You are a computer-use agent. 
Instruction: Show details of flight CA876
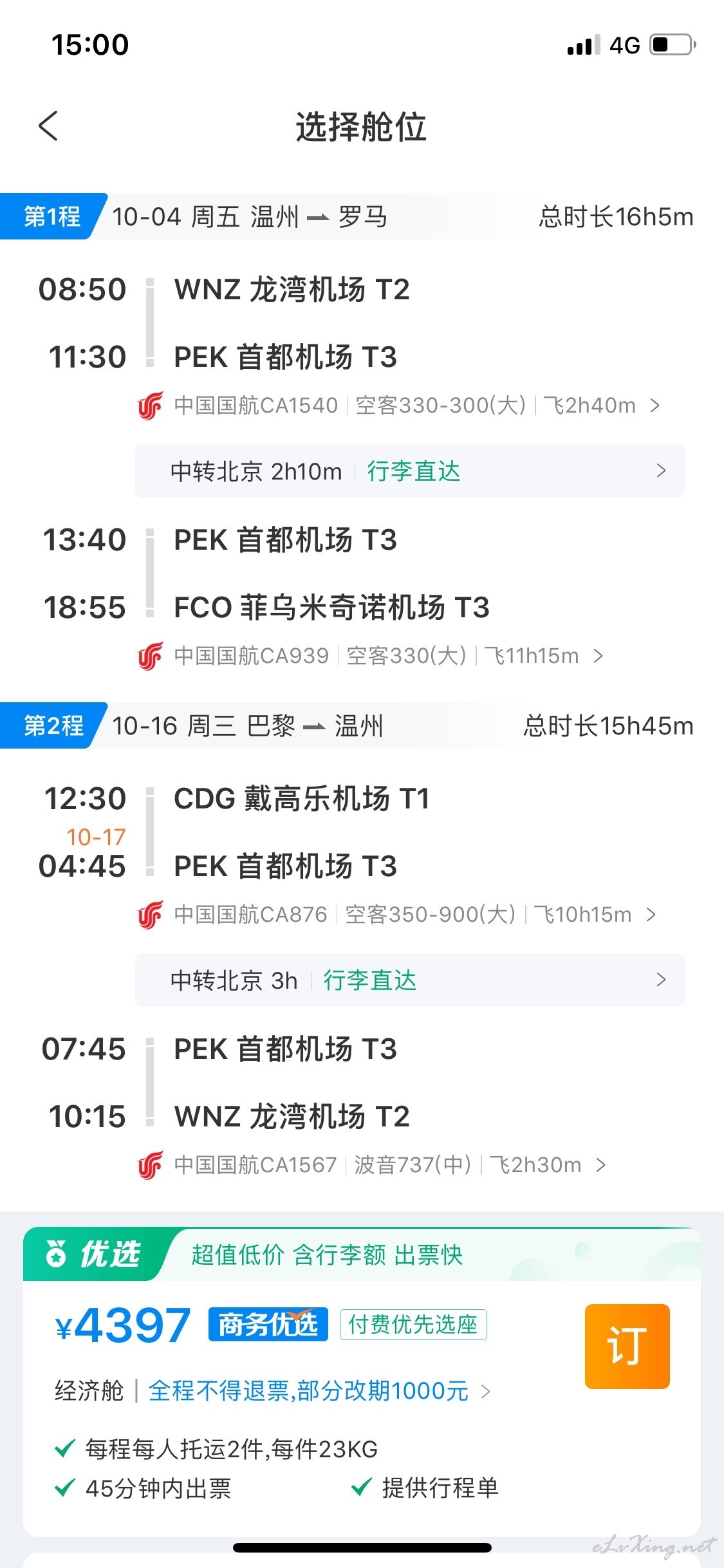pyautogui.click(x=397, y=915)
